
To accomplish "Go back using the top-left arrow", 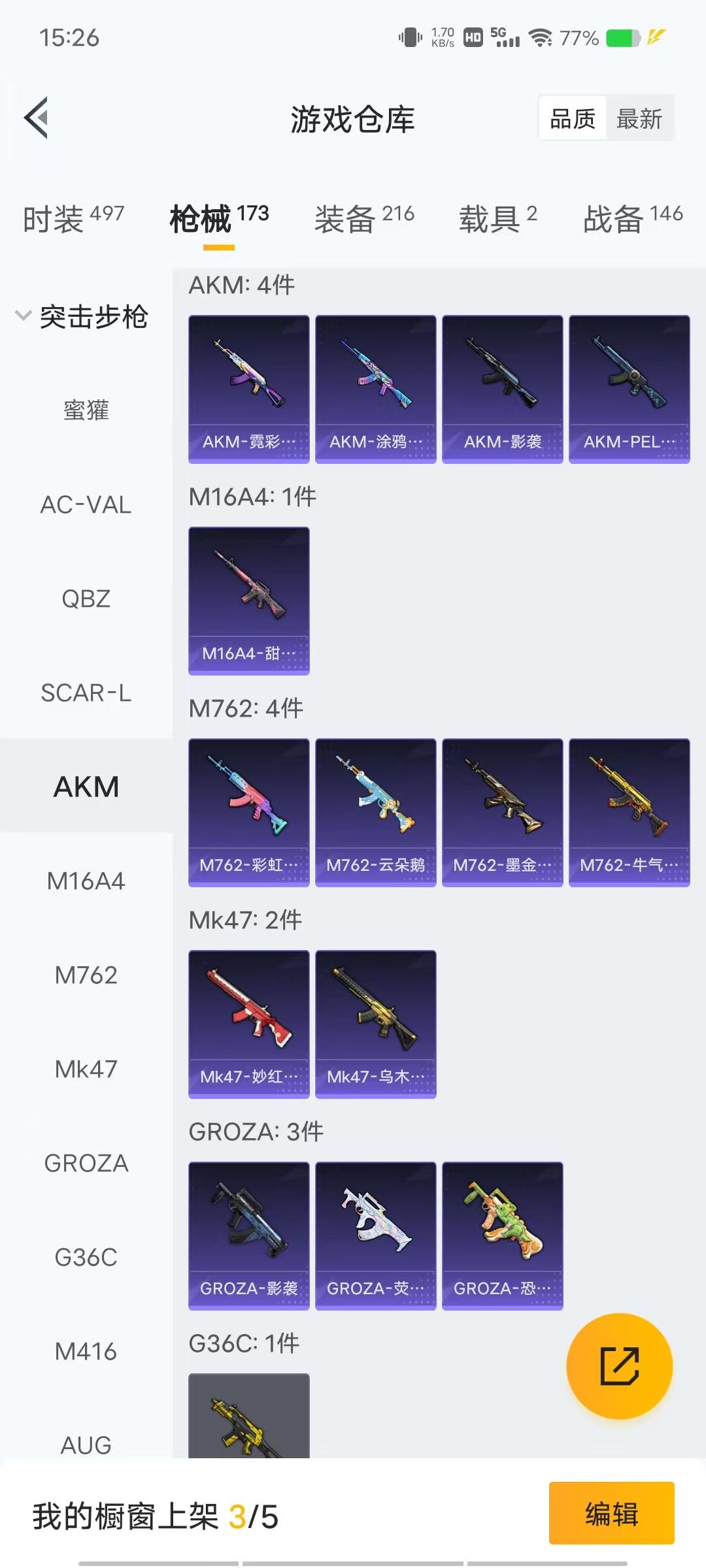I will (x=37, y=118).
